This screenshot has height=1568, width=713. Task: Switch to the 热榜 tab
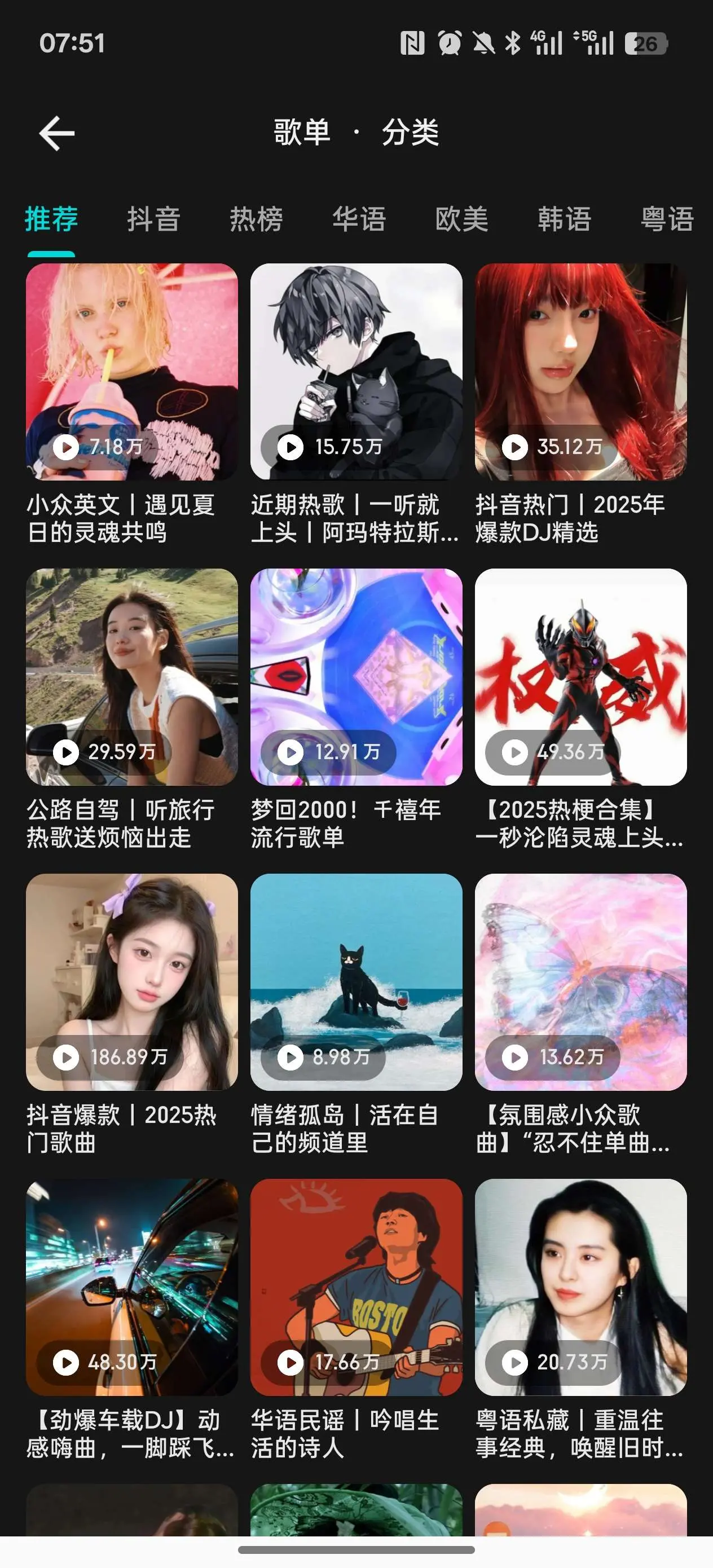[256, 219]
